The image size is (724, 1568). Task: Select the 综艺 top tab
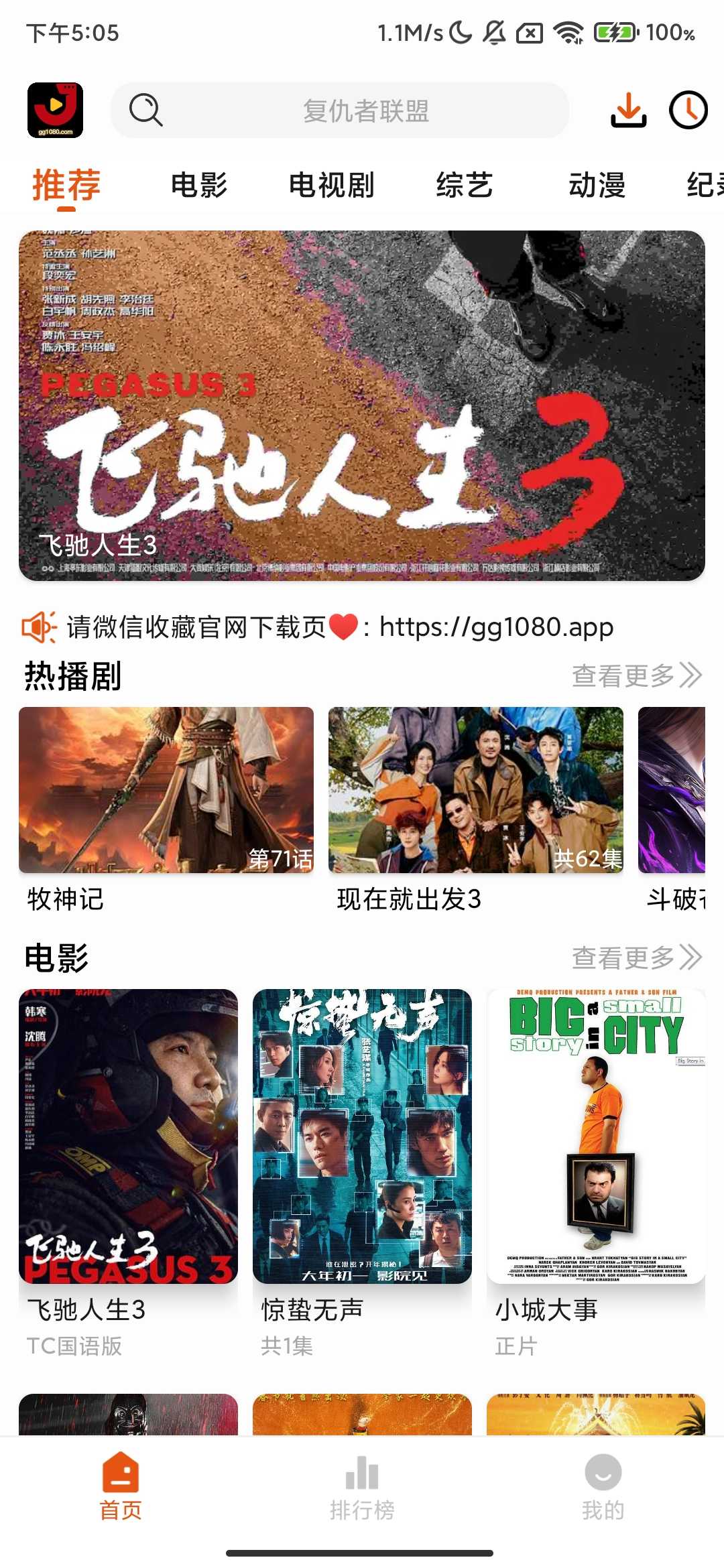[x=464, y=185]
